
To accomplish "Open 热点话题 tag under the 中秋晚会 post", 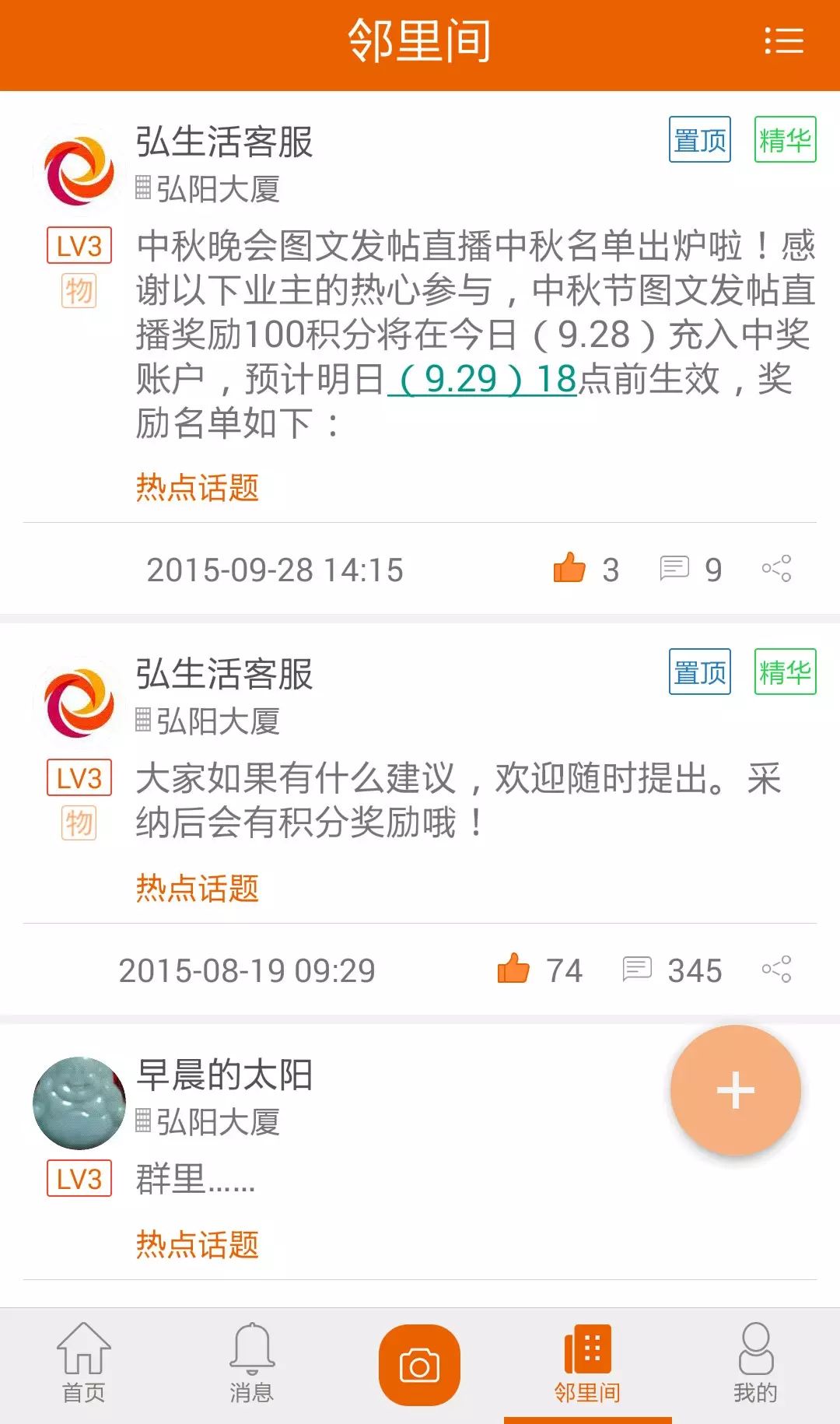I will click(x=198, y=488).
